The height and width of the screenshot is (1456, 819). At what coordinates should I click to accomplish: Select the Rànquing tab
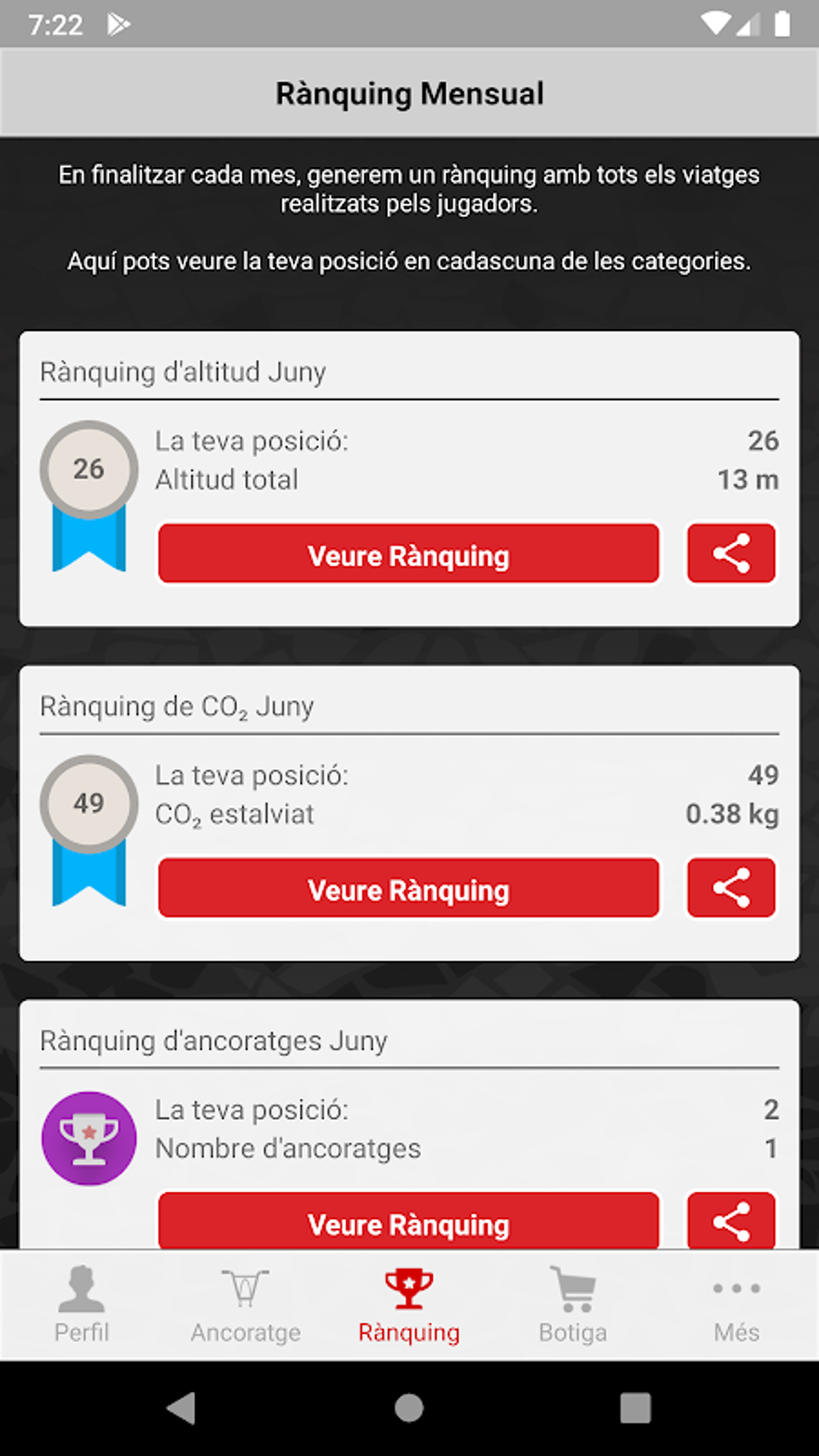click(409, 1304)
